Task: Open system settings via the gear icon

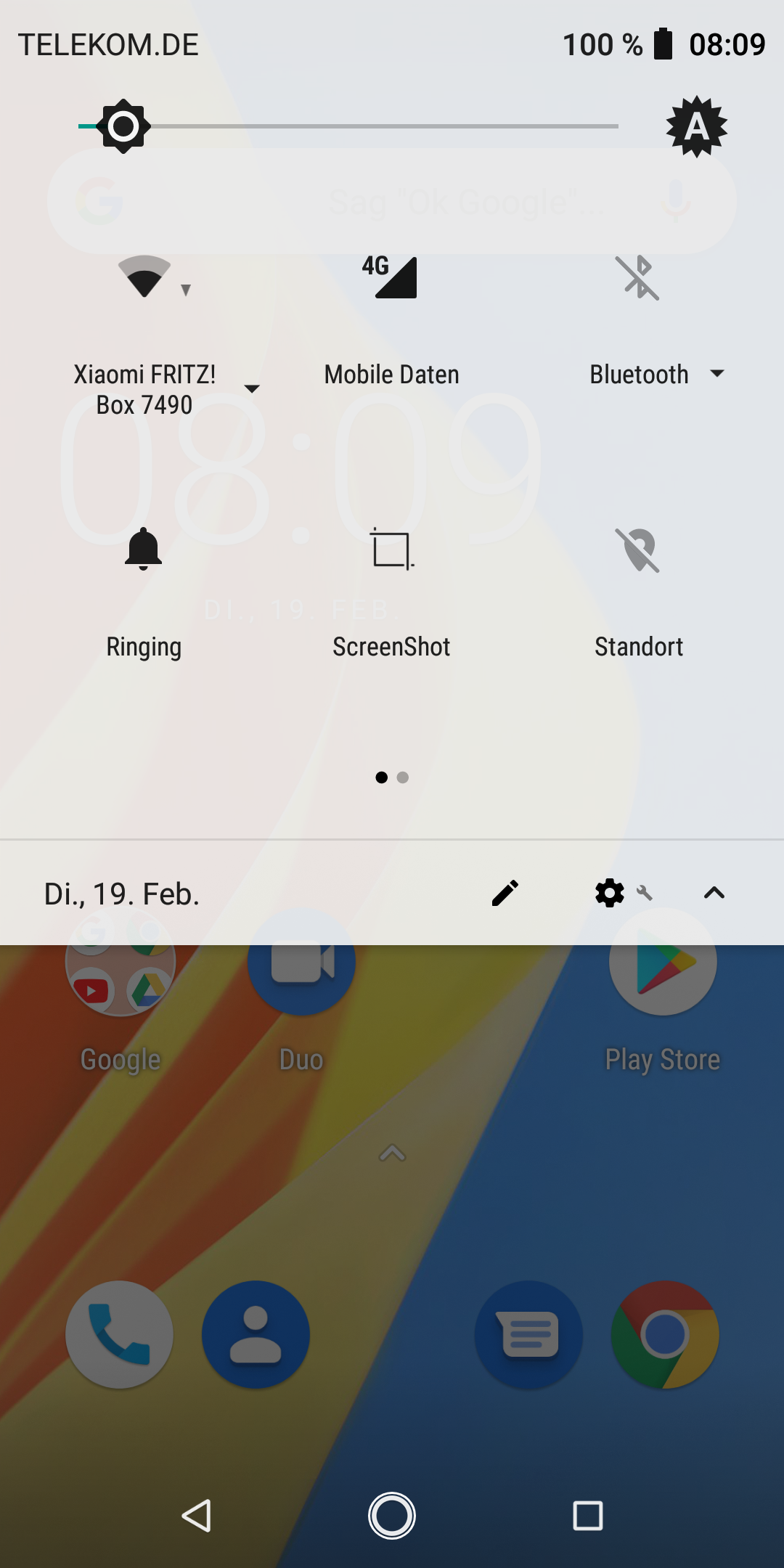Action: click(610, 893)
